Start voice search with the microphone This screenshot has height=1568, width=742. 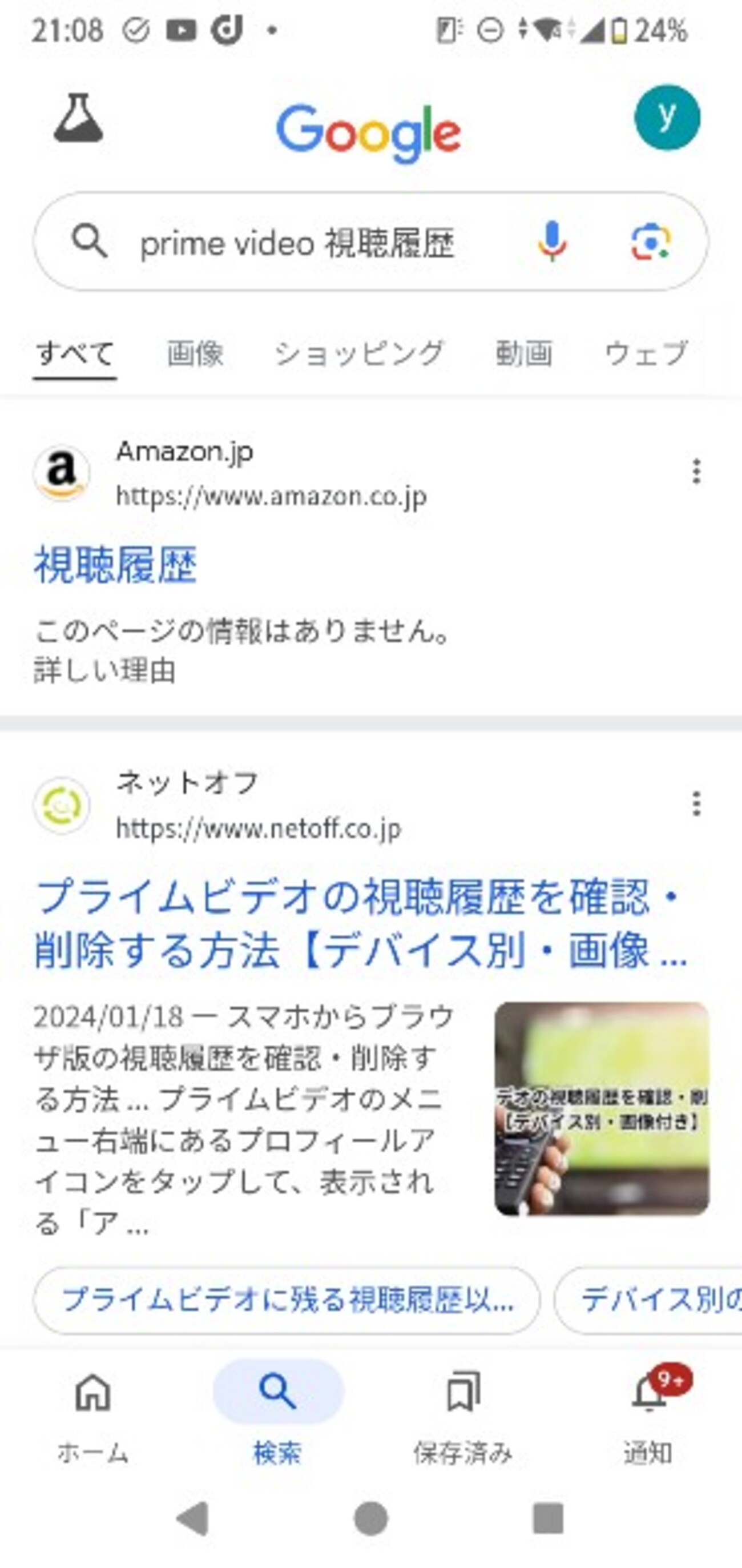point(551,242)
